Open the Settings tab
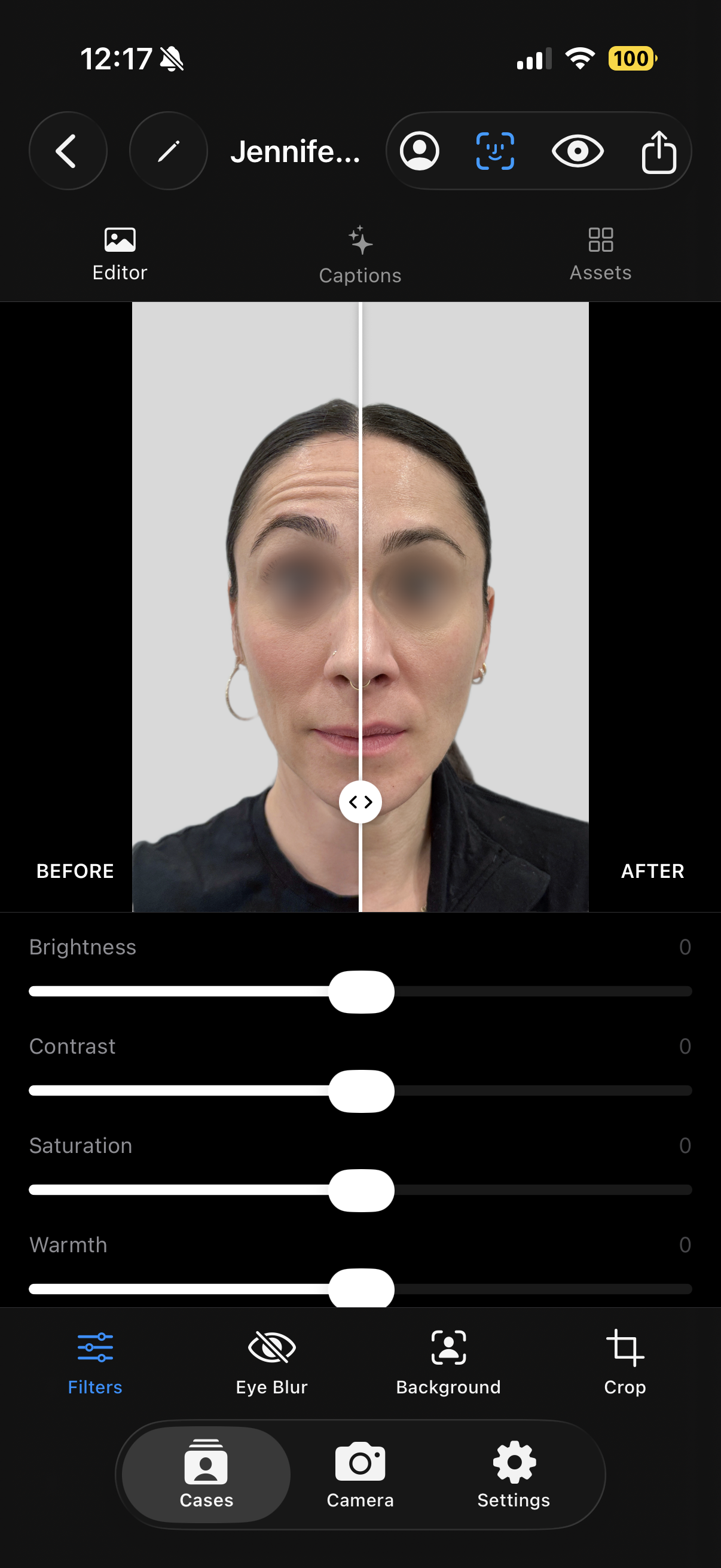The image size is (721, 1568). 514,1474
